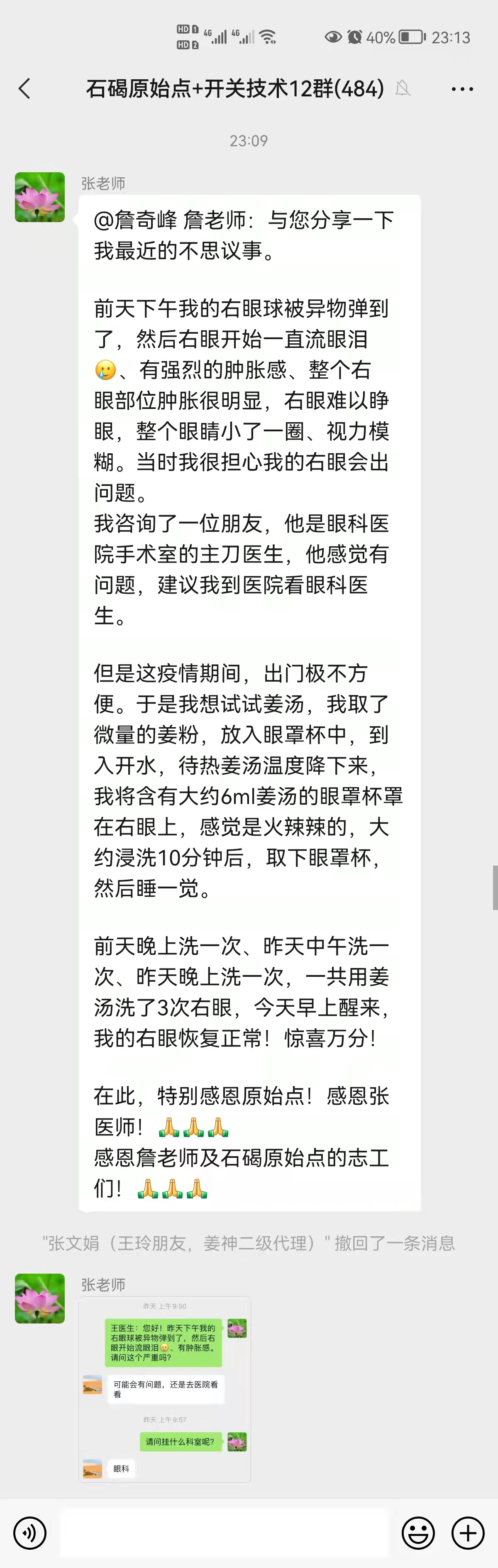
Task: Go back from the group chat
Action: coord(24,89)
